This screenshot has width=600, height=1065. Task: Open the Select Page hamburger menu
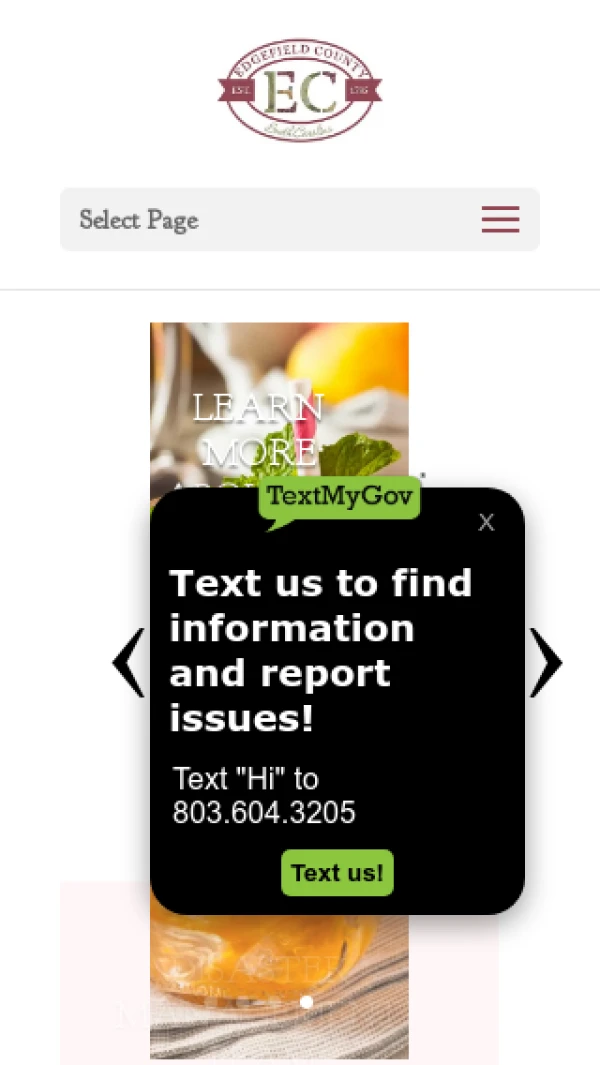(x=500, y=219)
